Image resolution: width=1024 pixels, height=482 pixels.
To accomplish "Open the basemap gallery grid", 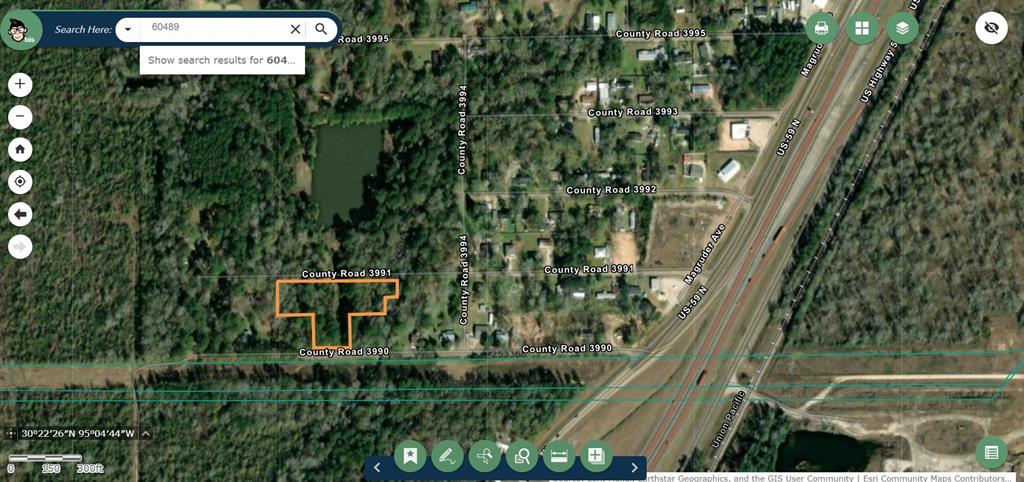I will 861,28.
